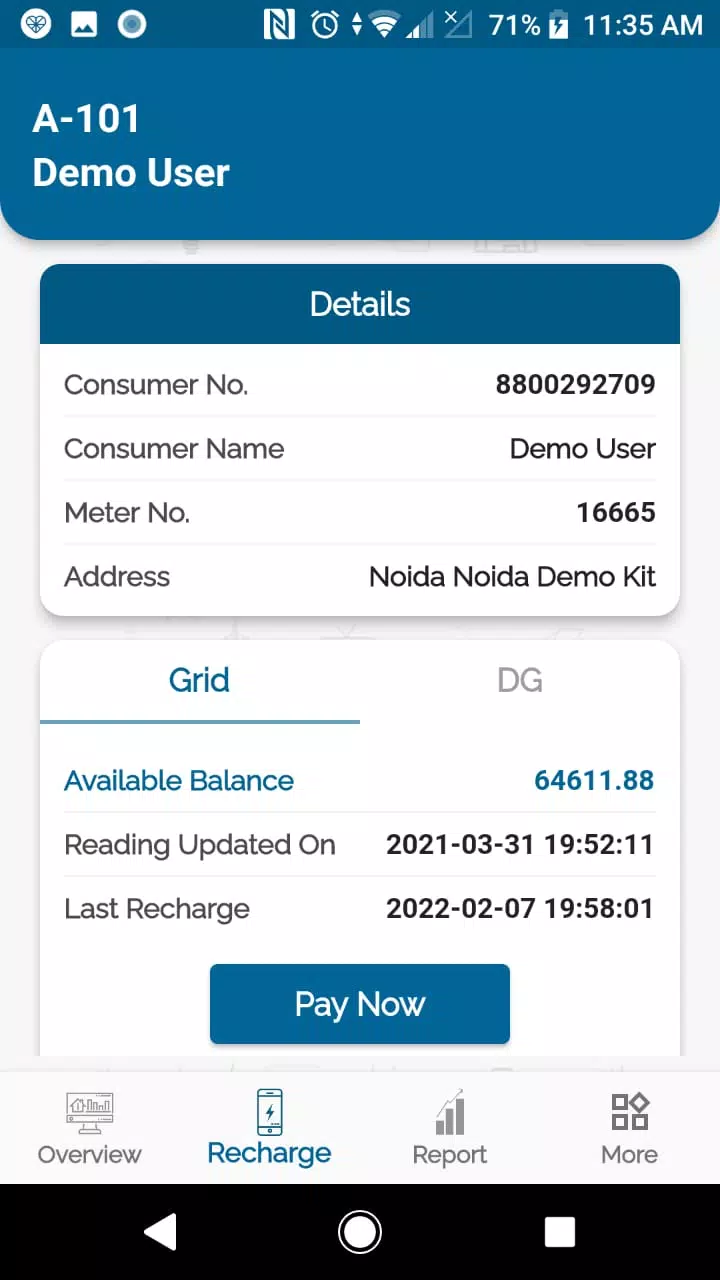Screen dimensions: 720x1280
Task: Open the More menu
Action: [x=630, y=1128]
